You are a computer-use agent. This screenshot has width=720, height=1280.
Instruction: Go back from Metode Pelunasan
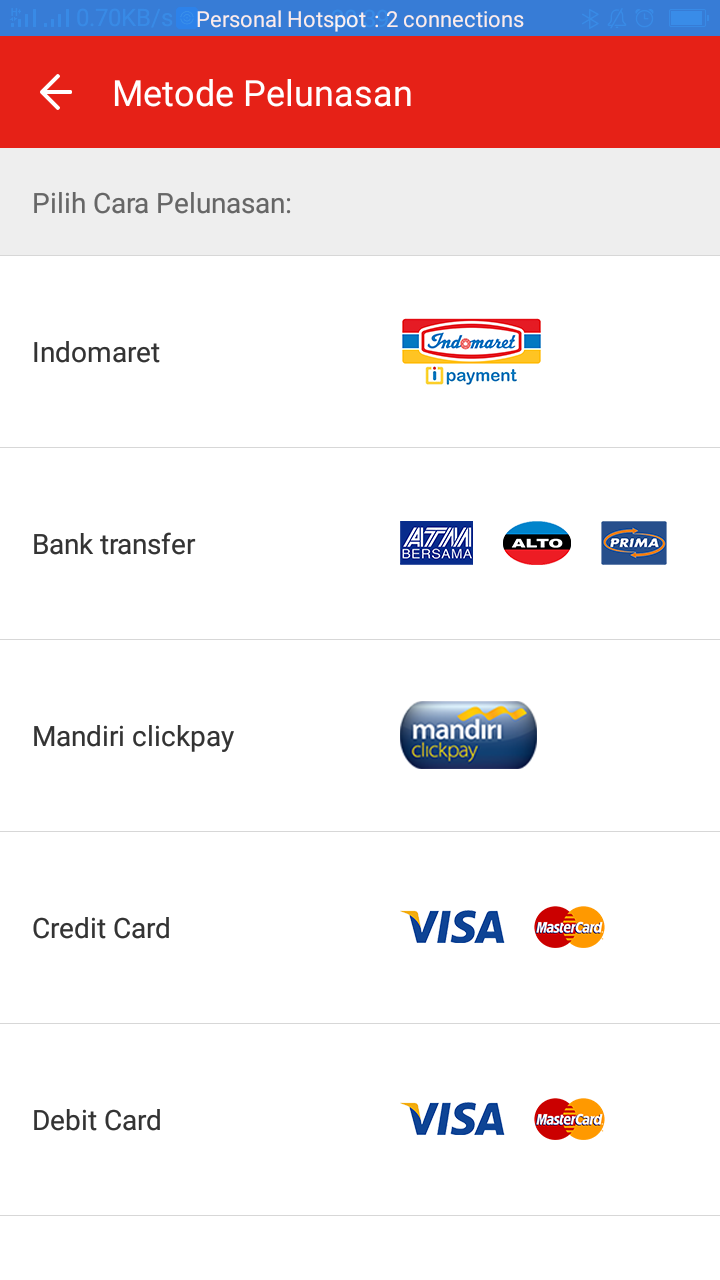point(56,93)
